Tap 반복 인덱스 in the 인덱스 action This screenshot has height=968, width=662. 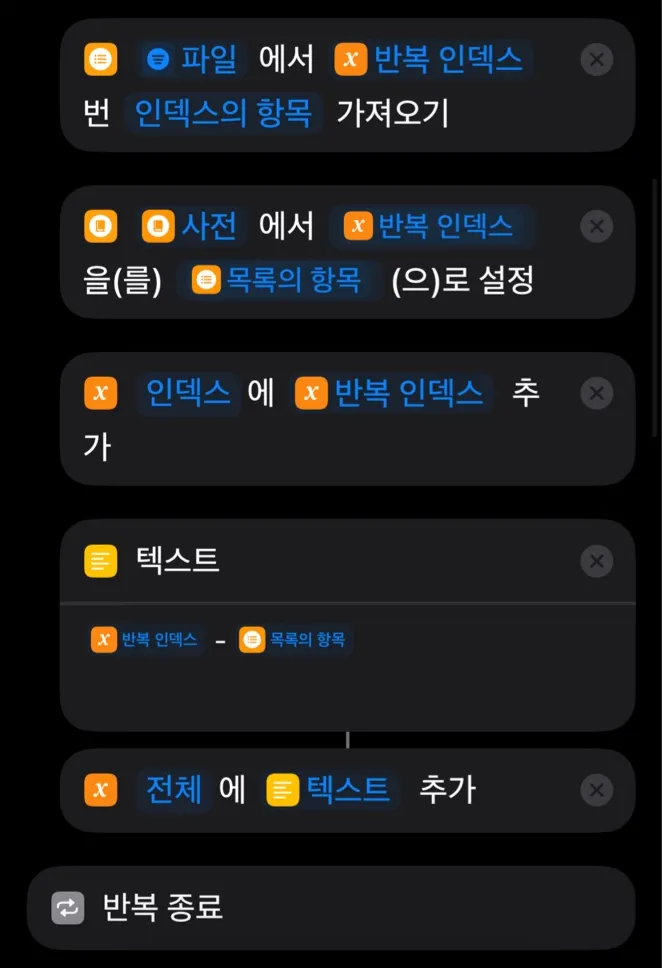tap(392, 392)
